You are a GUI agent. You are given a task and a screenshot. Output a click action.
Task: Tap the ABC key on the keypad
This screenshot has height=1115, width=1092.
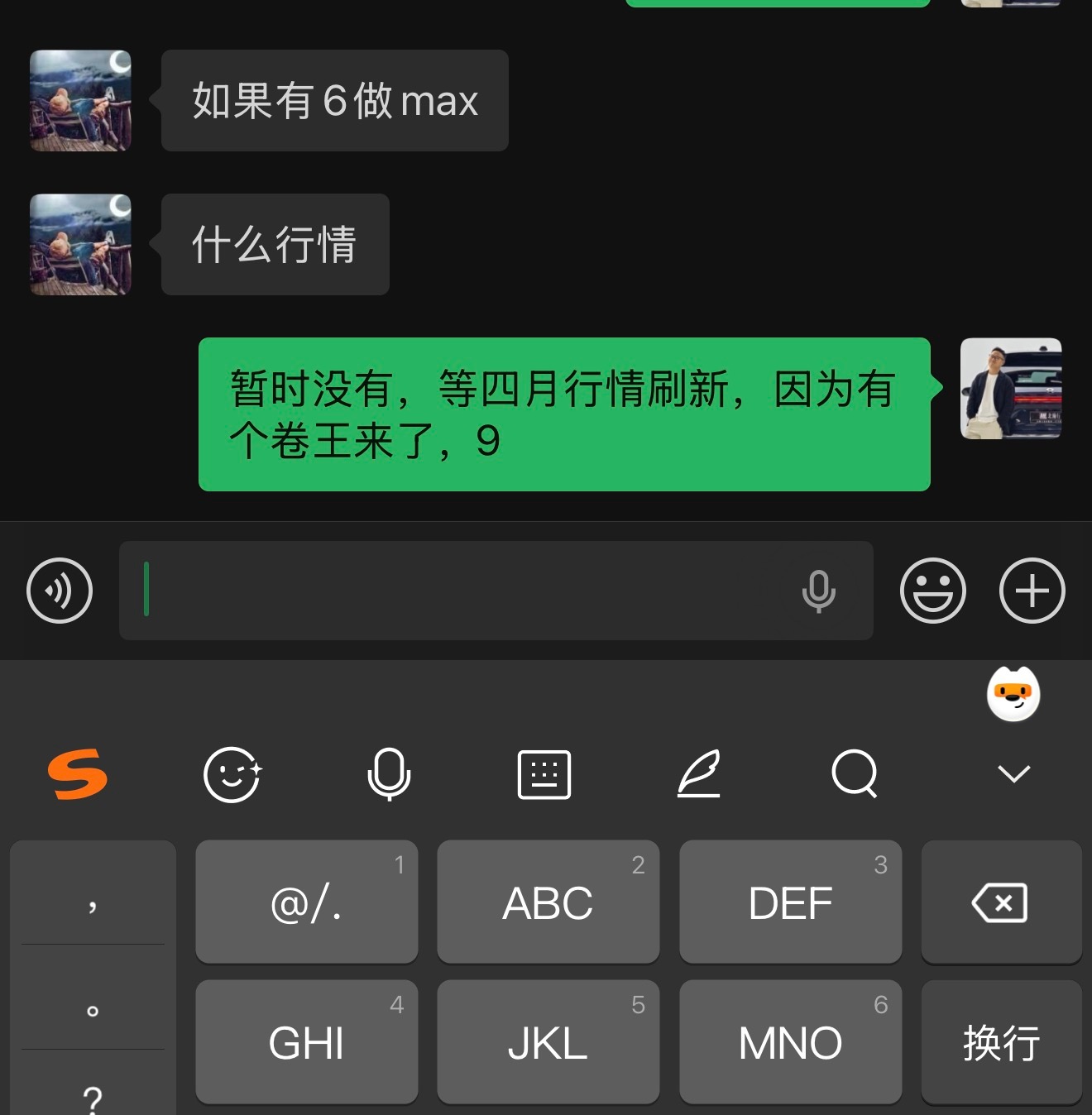(548, 902)
